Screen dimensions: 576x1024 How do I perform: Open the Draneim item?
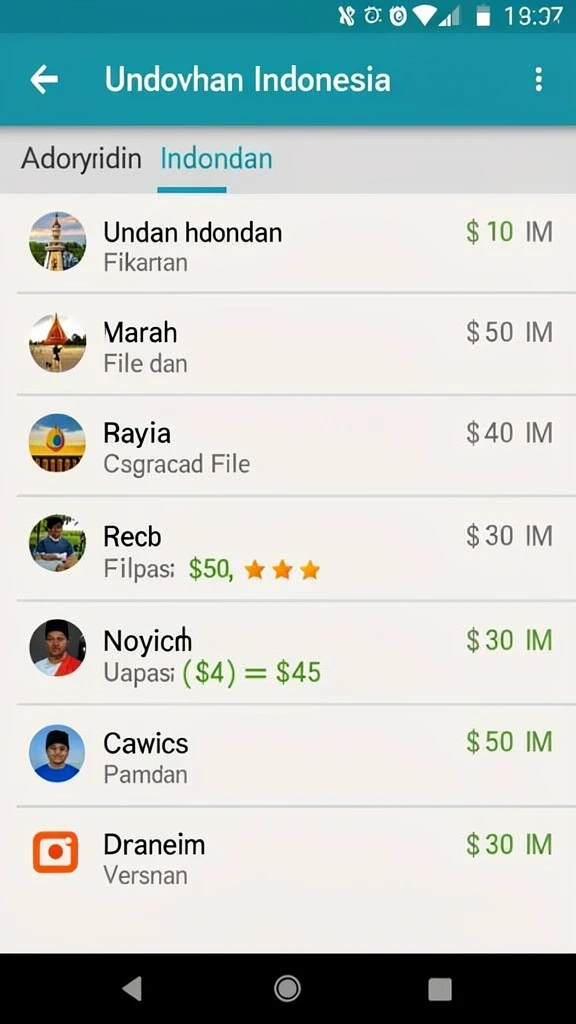288,857
